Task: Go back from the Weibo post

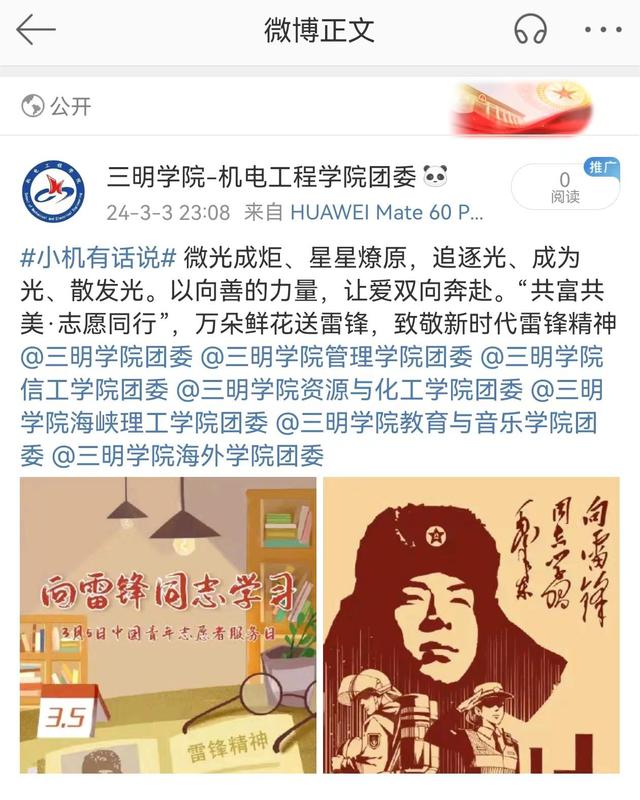Action: point(36,30)
